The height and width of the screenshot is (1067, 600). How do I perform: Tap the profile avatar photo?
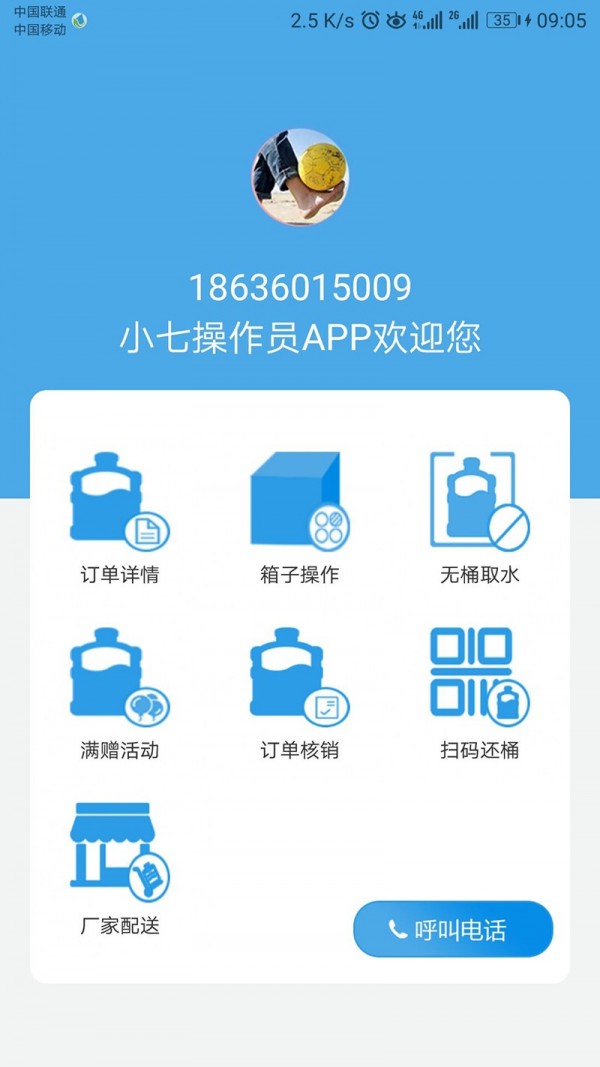300,176
